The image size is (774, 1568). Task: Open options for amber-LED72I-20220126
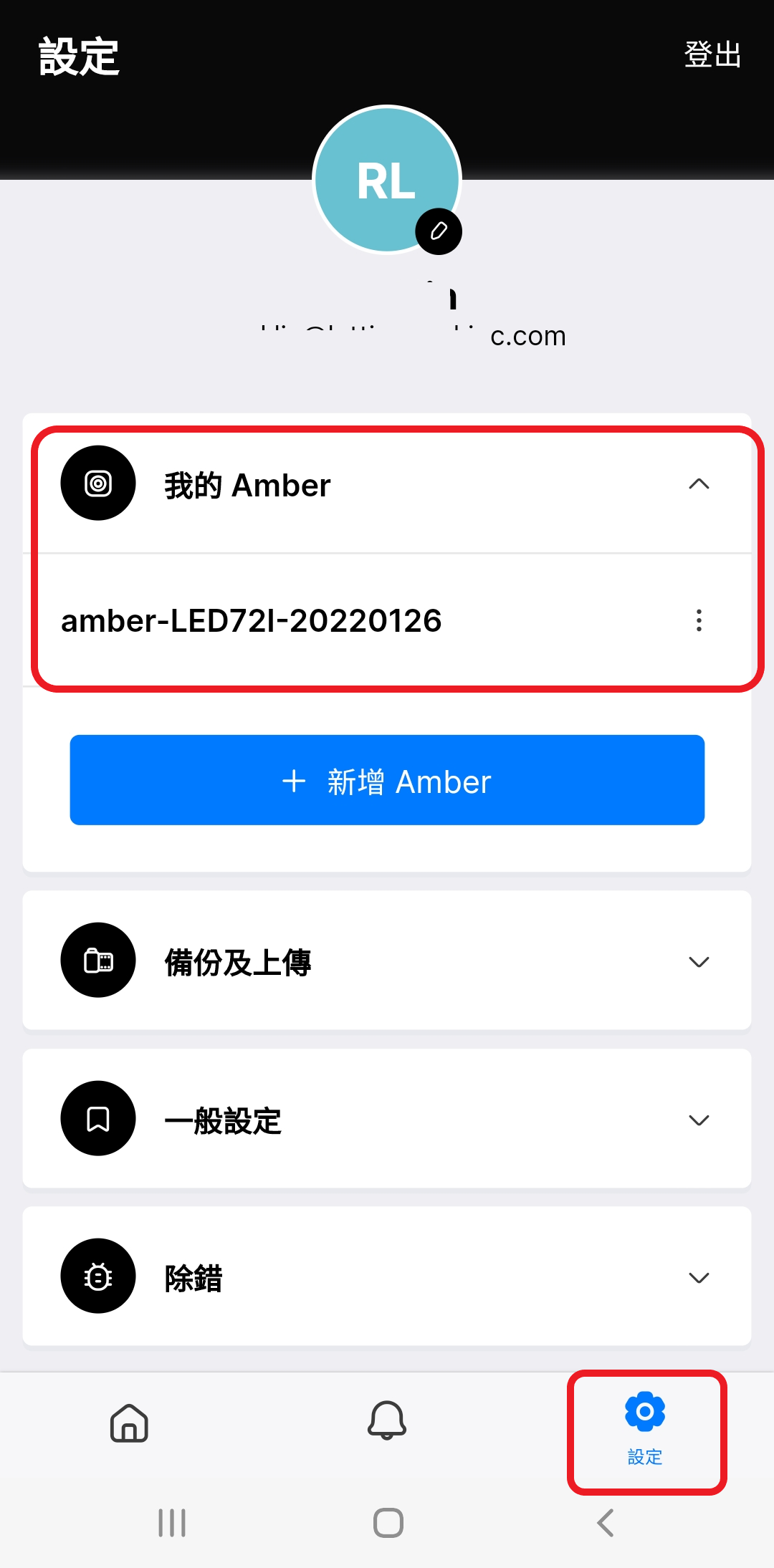tap(699, 620)
